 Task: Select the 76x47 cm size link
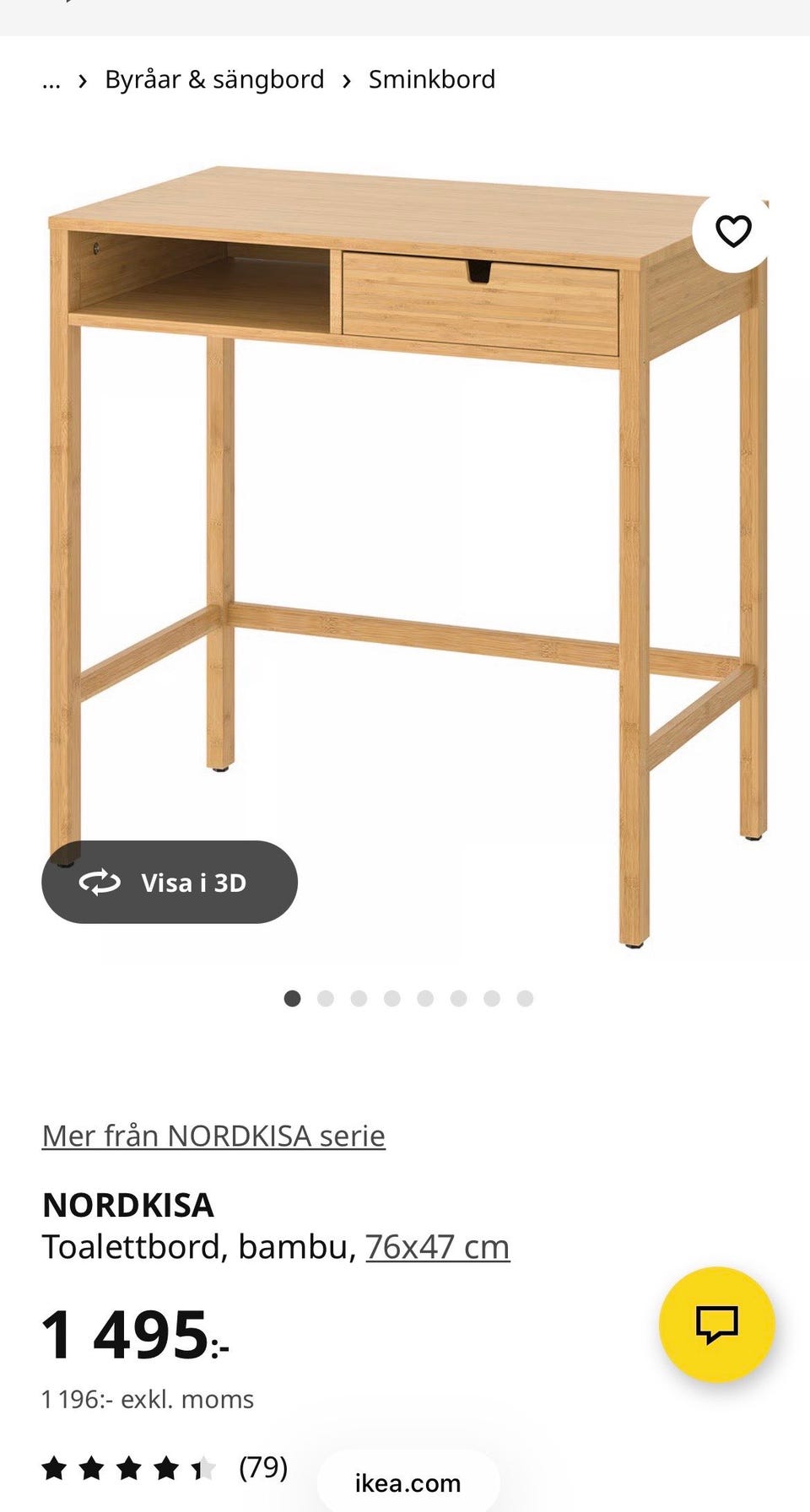[438, 1246]
